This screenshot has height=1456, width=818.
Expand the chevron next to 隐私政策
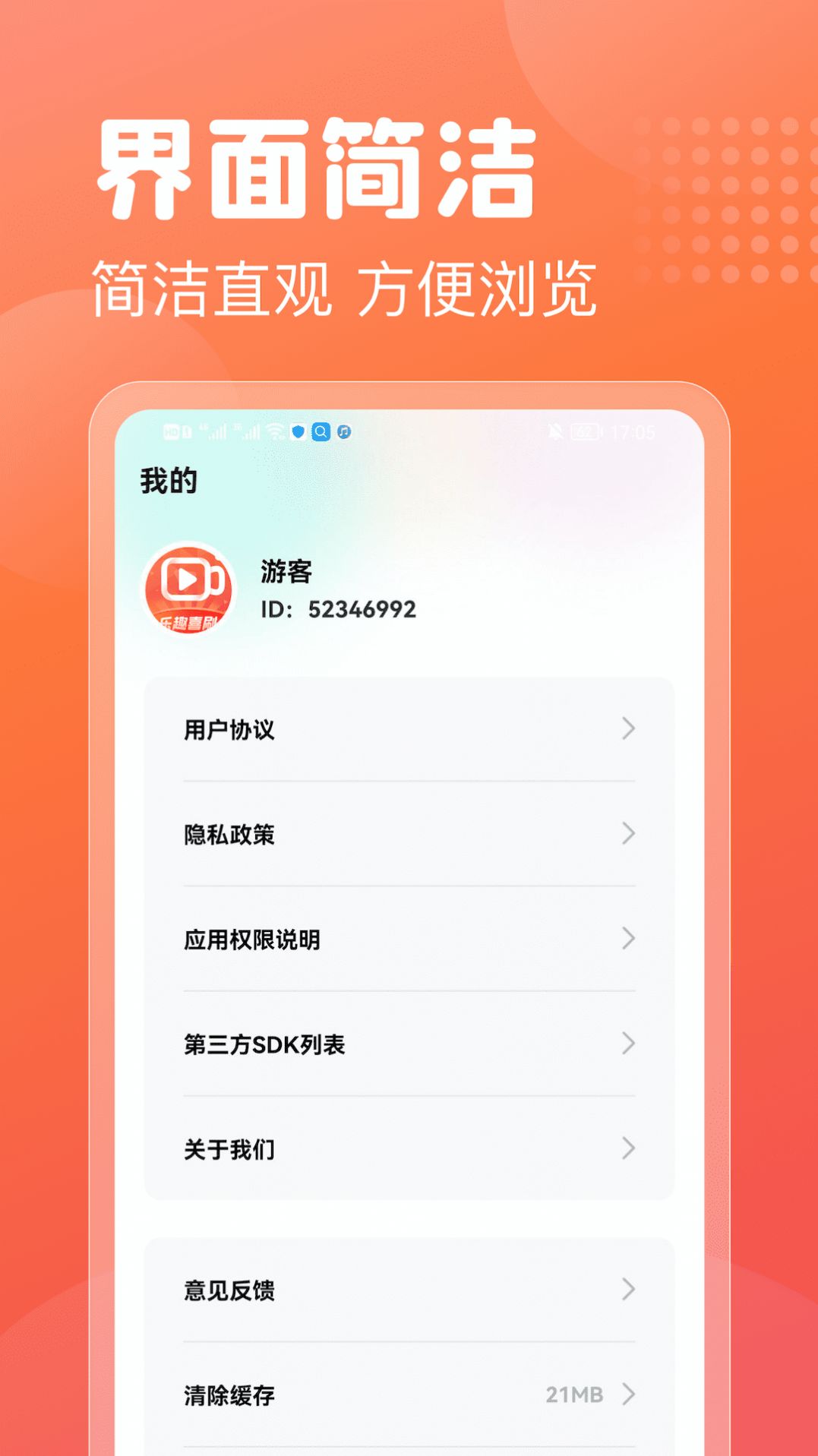[627, 835]
